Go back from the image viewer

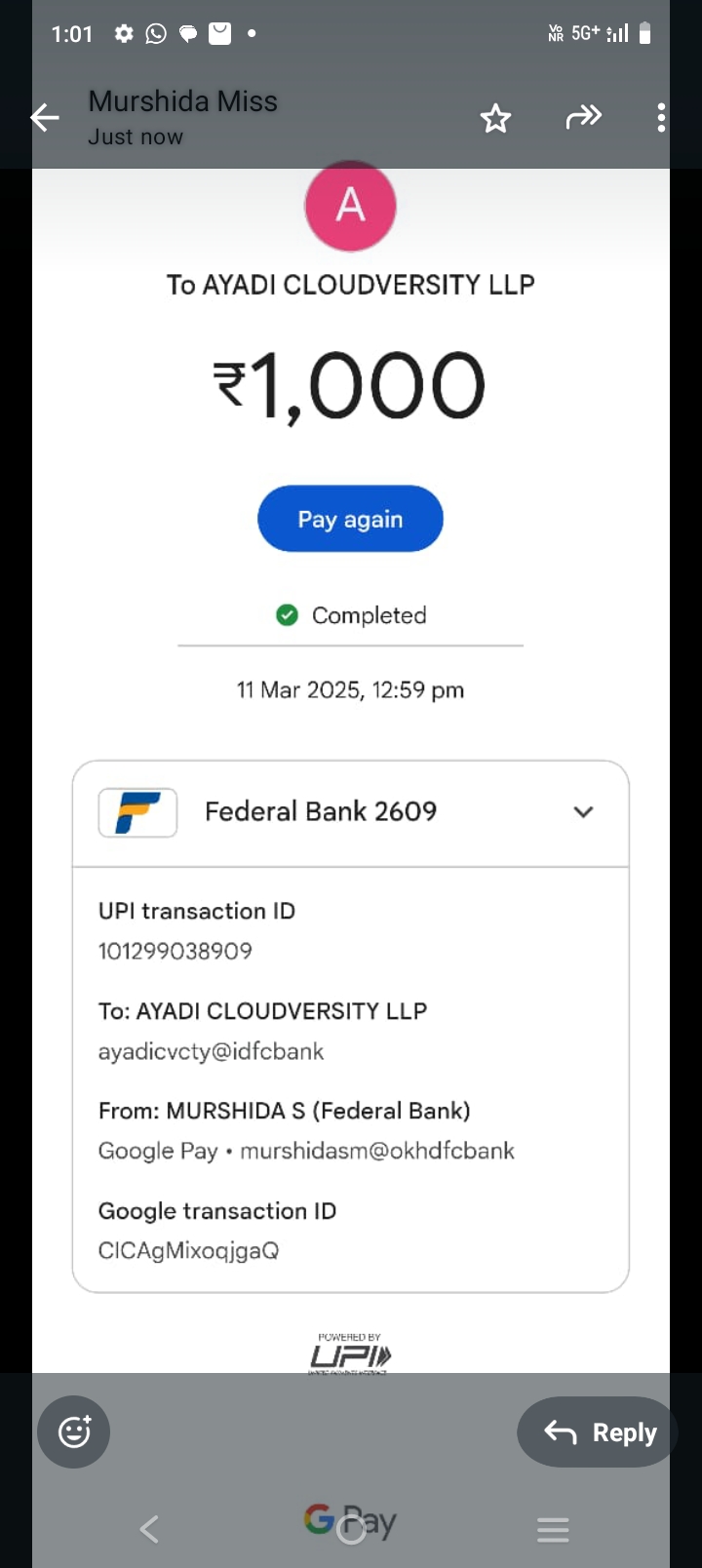45,118
